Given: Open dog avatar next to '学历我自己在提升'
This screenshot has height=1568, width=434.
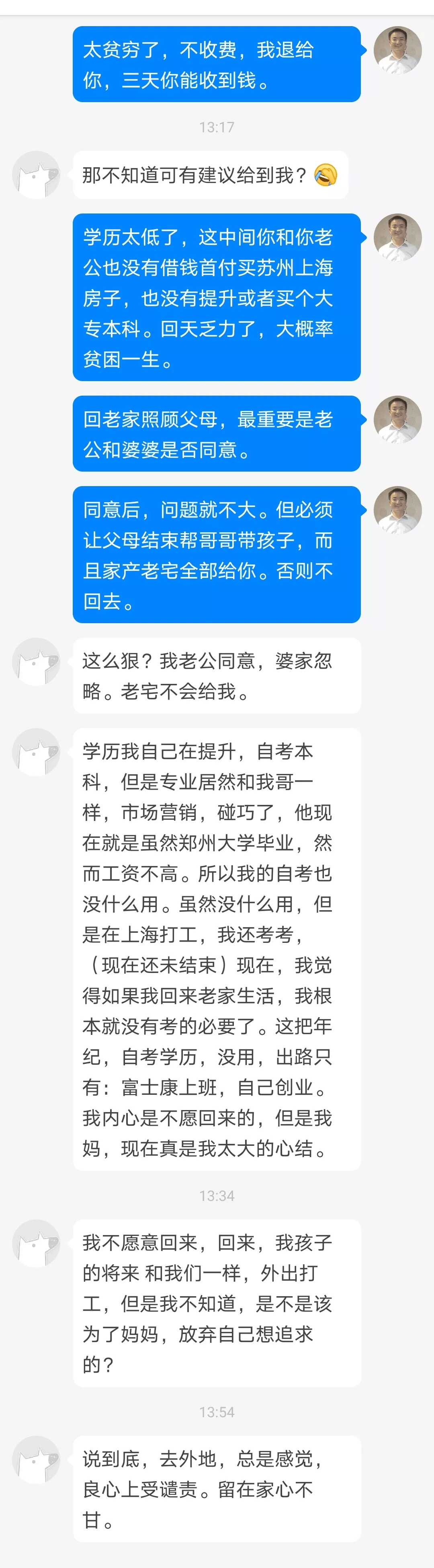Looking at the screenshot, I should 37,752.
